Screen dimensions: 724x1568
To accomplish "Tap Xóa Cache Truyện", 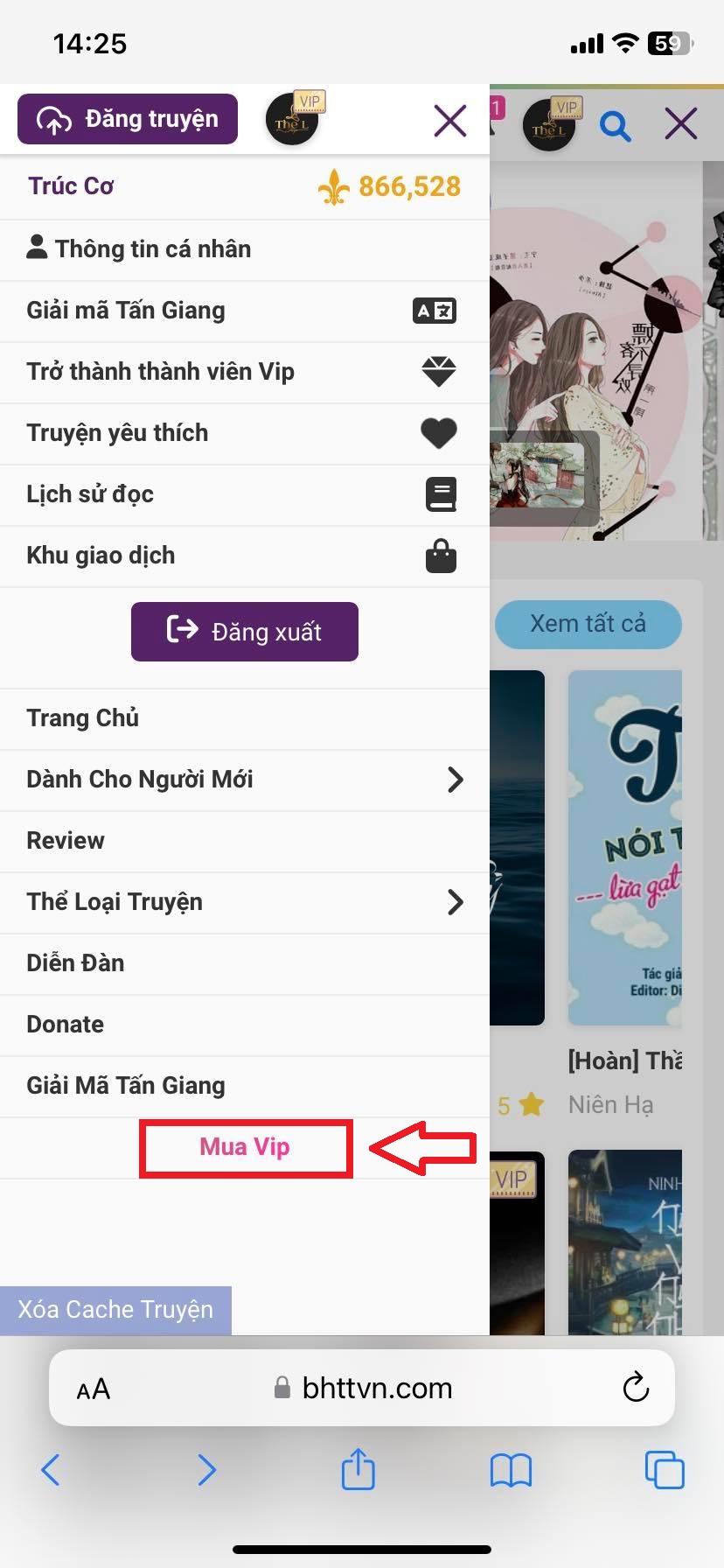I will 115,1310.
